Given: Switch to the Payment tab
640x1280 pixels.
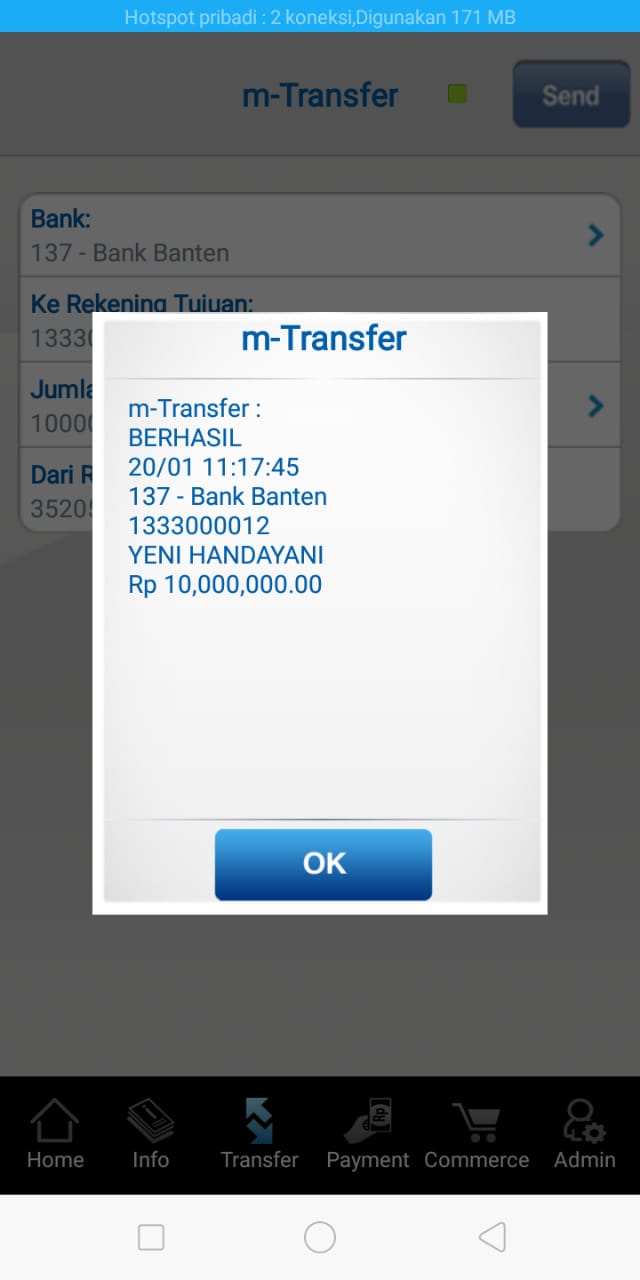Looking at the screenshot, I should tap(367, 1135).
